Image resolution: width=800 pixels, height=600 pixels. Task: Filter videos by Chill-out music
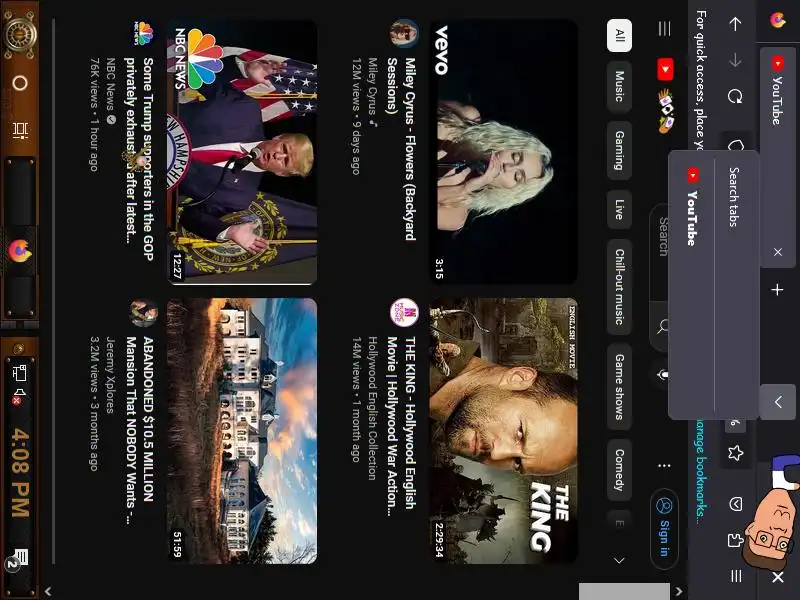click(x=619, y=286)
